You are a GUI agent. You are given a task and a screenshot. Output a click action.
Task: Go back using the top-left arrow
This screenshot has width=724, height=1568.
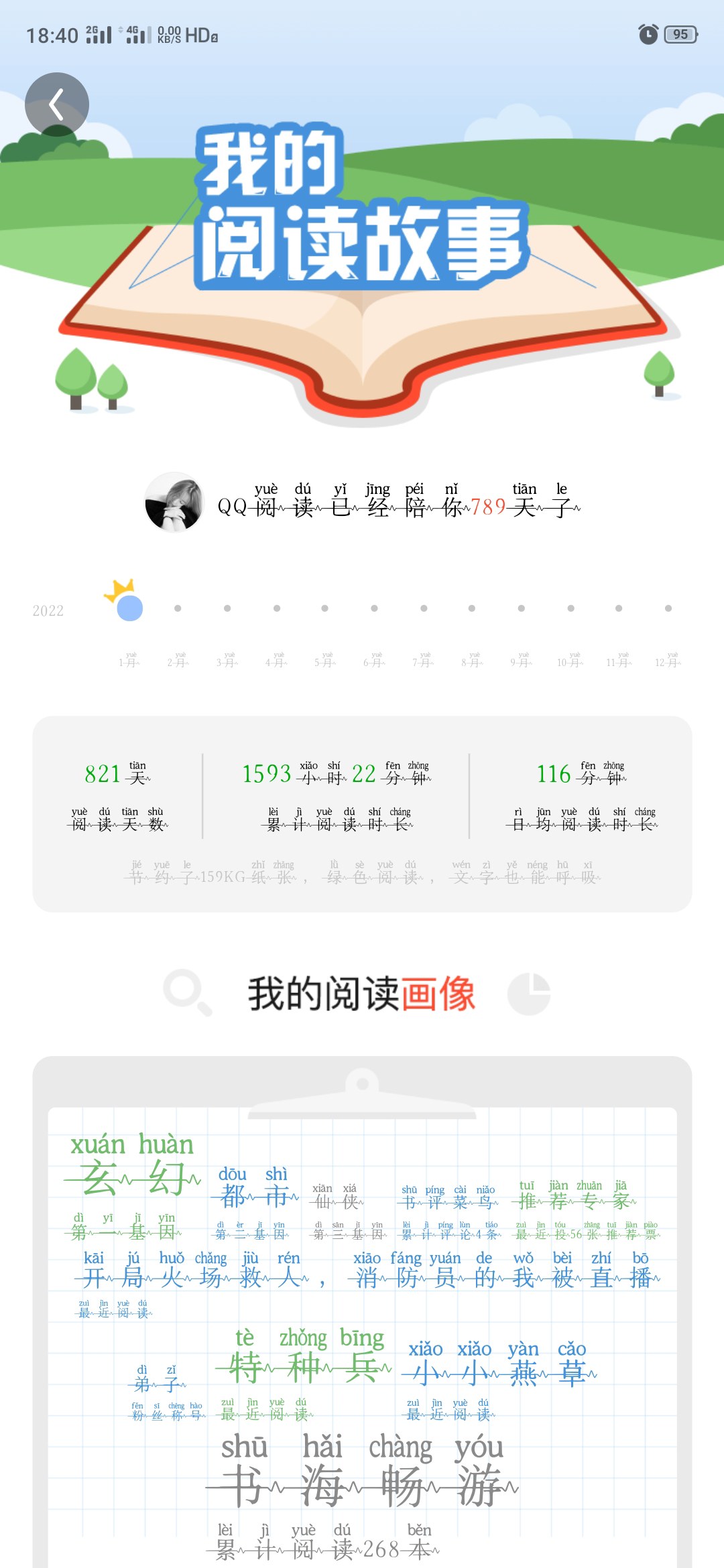(x=57, y=105)
